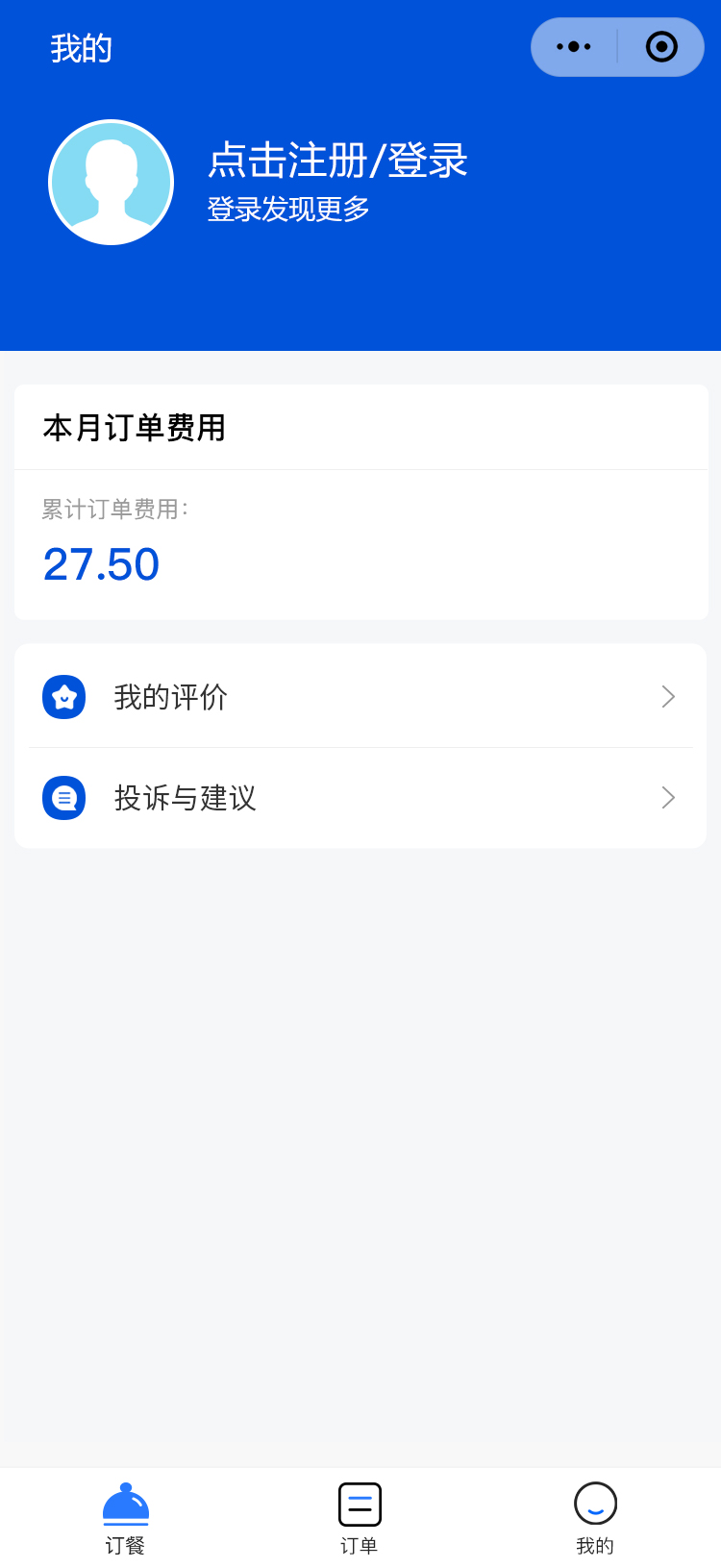Close the mini program with the circle button
Screen dimensions: 721x1568
[x=661, y=47]
